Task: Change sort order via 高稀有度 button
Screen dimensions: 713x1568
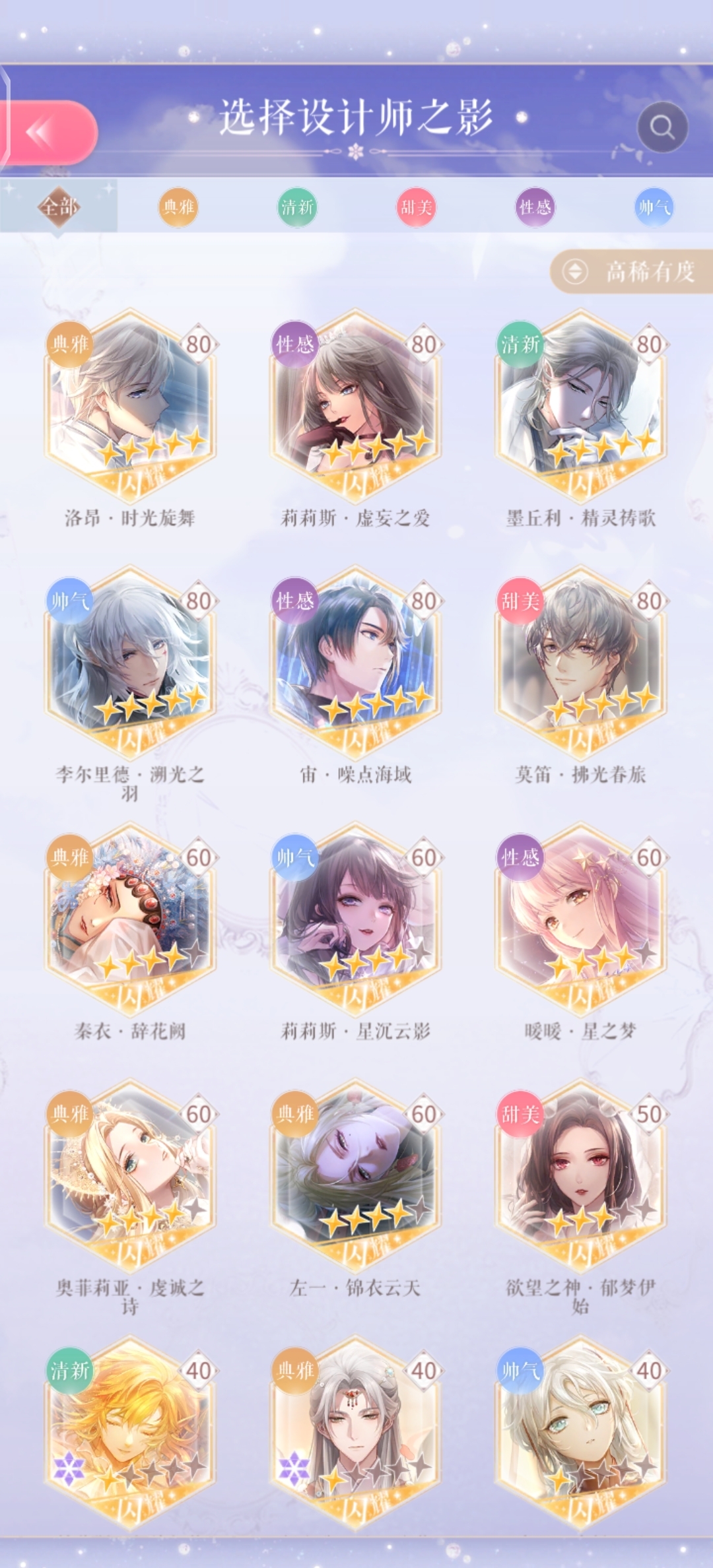Action: click(x=632, y=271)
